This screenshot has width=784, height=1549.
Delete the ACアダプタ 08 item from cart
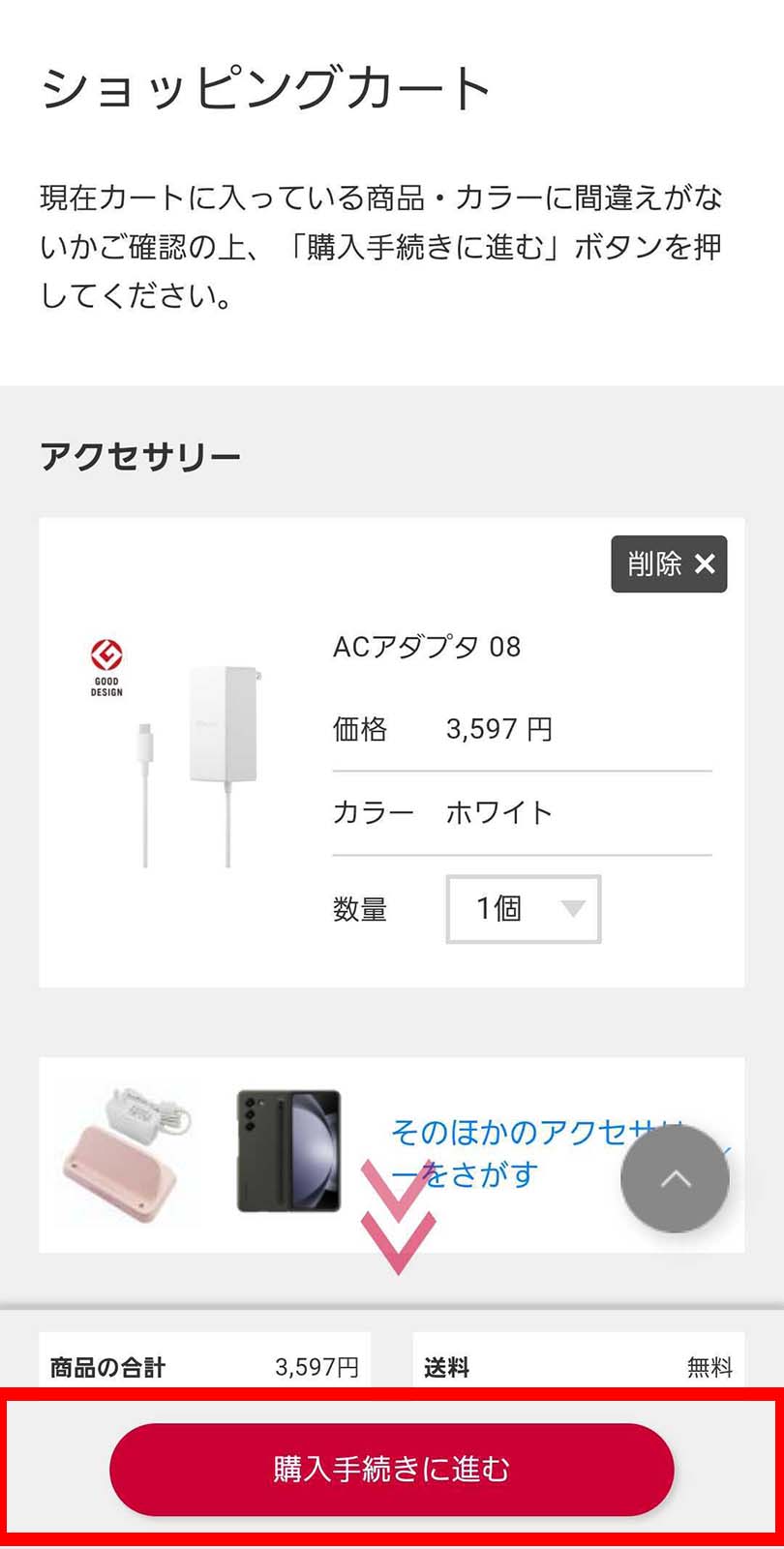(669, 563)
